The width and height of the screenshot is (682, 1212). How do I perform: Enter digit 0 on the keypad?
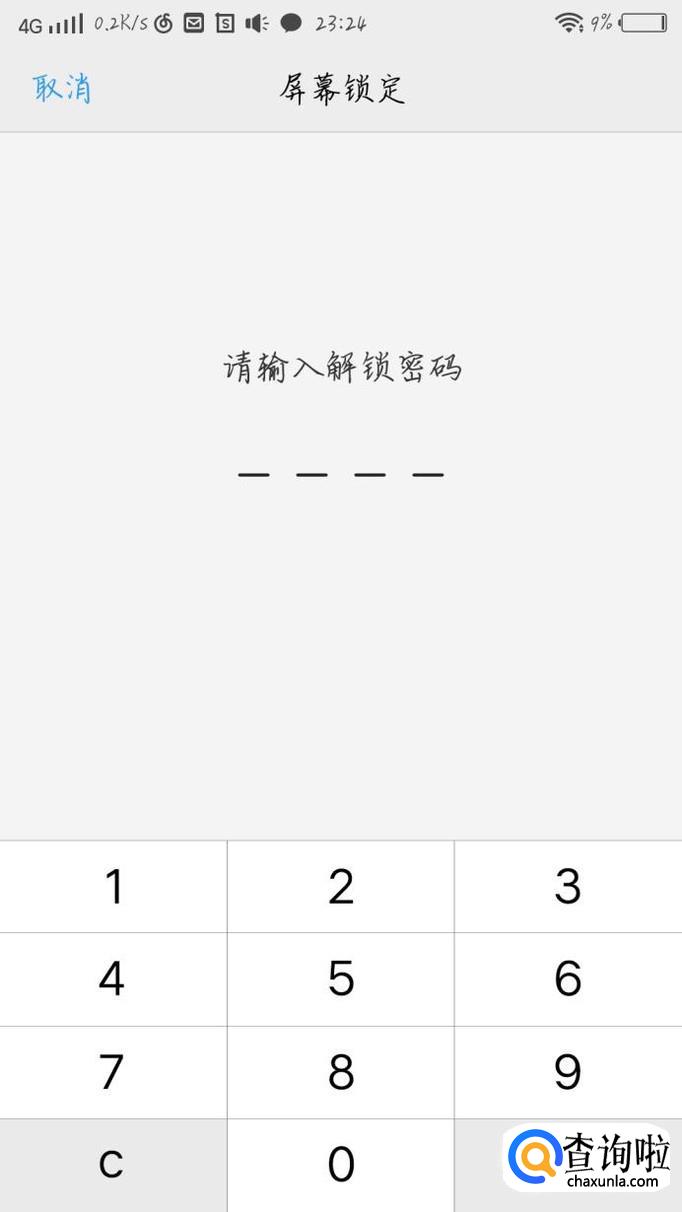(341, 1165)
